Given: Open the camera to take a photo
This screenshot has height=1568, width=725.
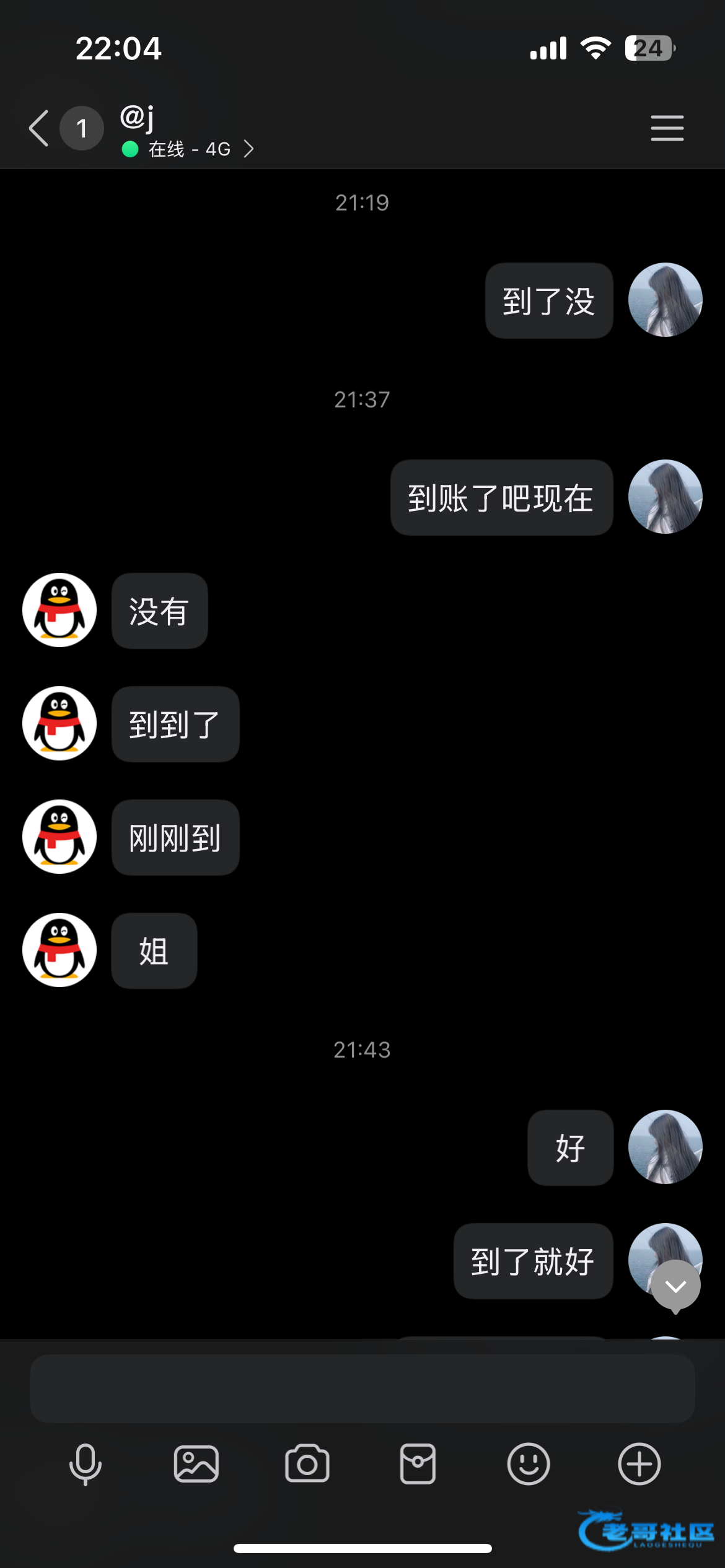Looking at the screenshot, I should click(307, 1464).
